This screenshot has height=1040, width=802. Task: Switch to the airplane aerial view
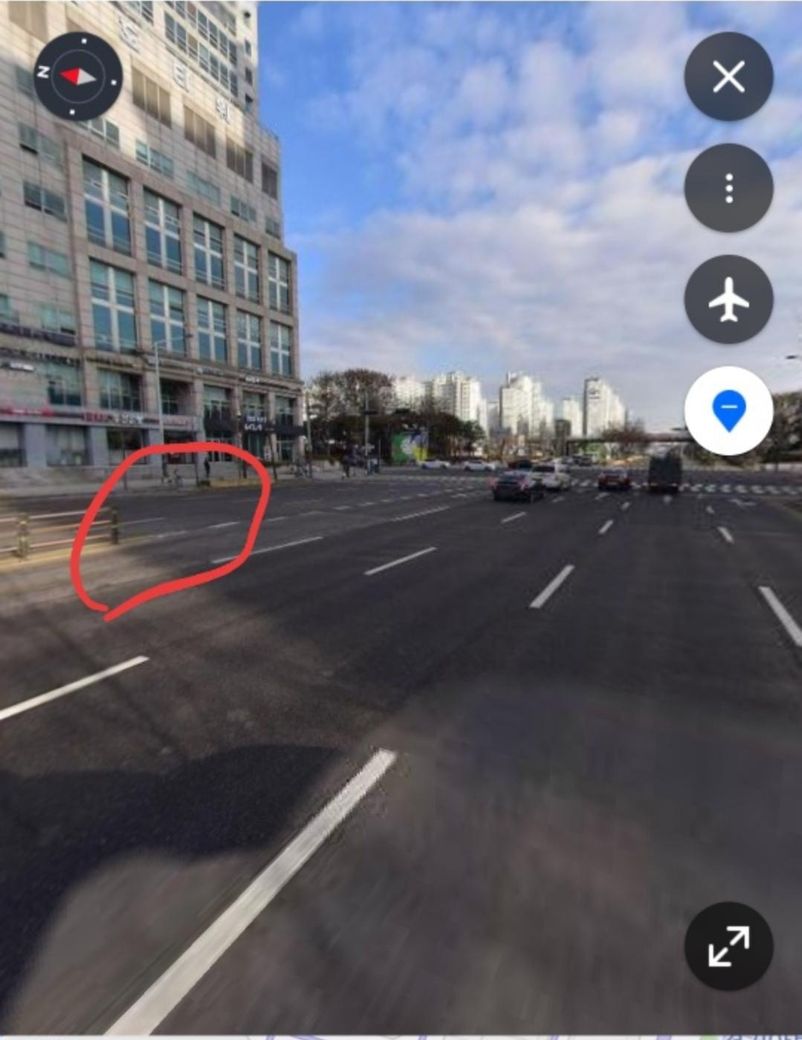point(728,300)
